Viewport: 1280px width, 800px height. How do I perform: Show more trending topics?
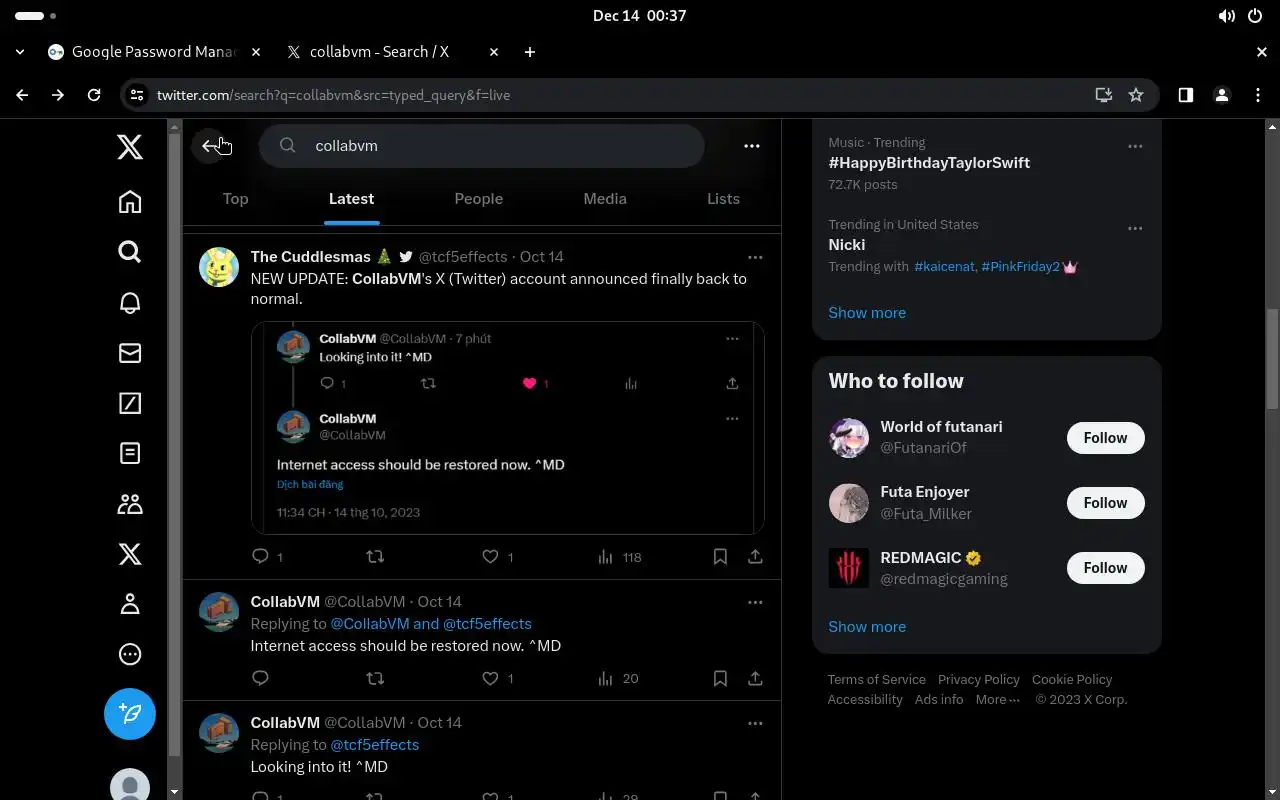pos(866,313)
